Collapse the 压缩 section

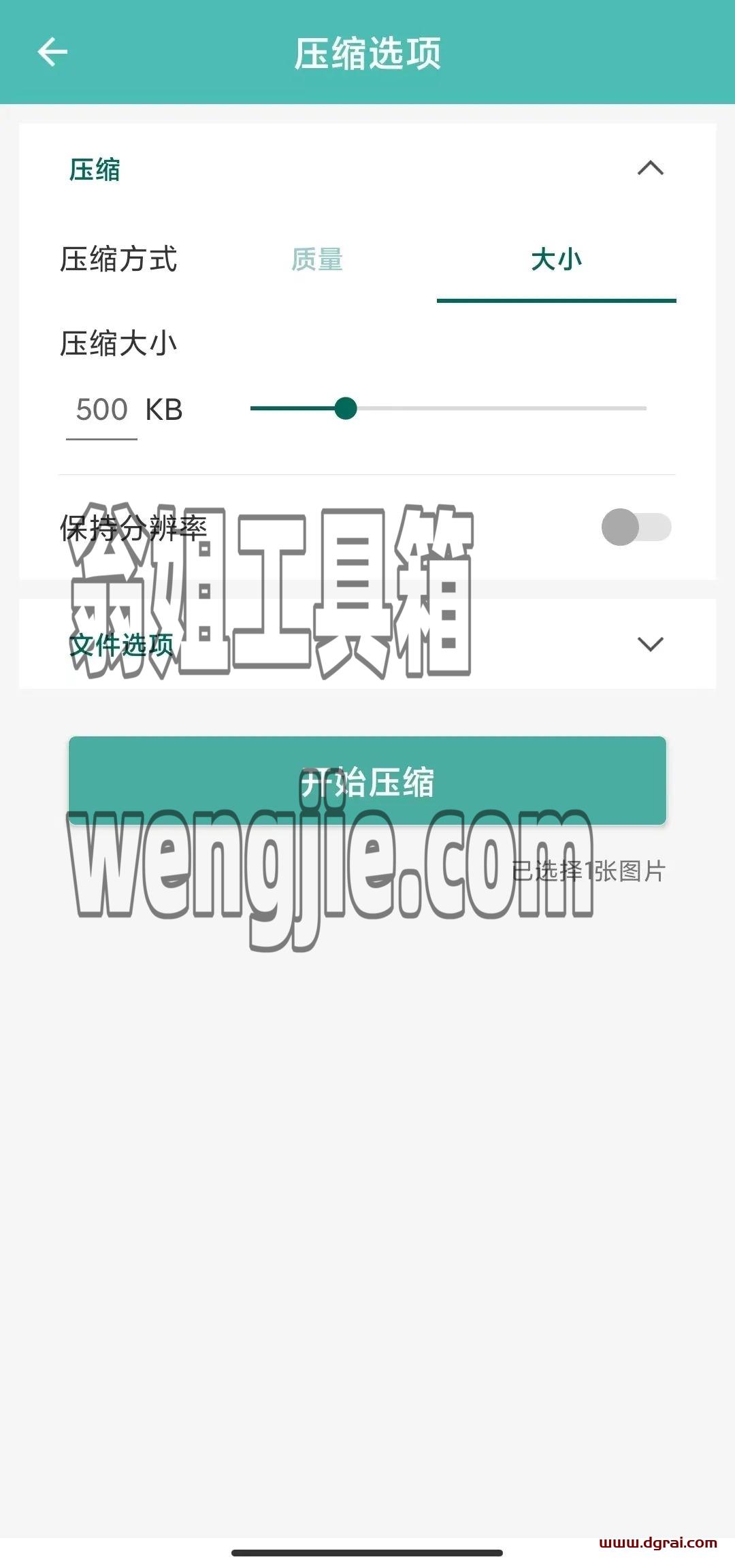click(650, 168)
